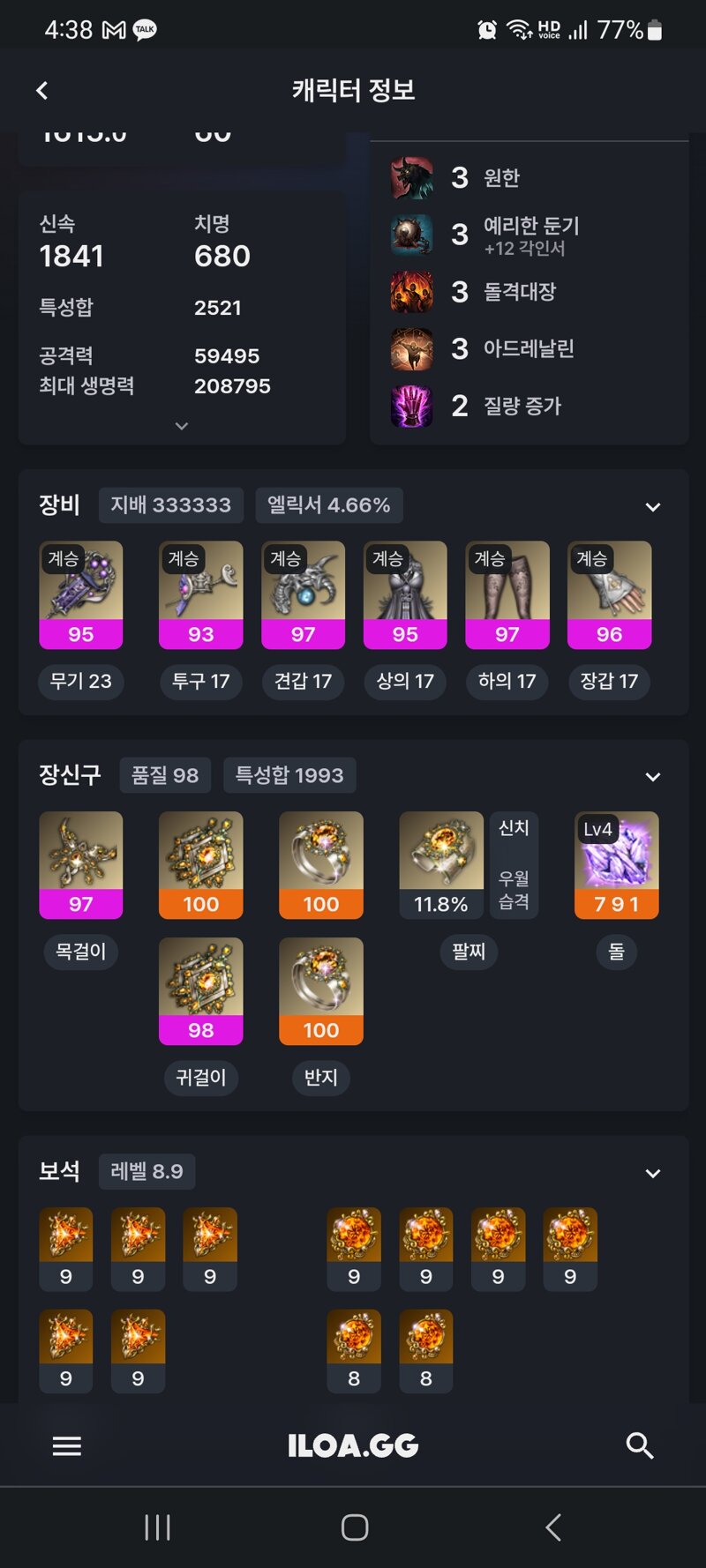
Task: Open the 상의 17 chest armor item
Action: coord(405,595)
